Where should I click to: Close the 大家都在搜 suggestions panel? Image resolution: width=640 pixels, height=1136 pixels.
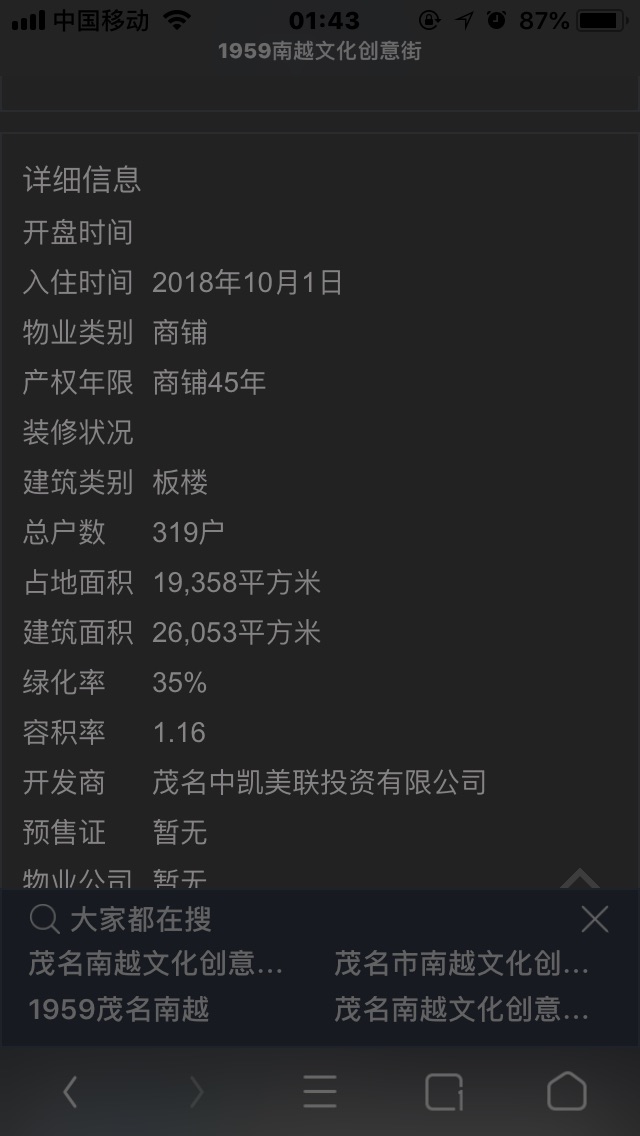click(594, 919)
